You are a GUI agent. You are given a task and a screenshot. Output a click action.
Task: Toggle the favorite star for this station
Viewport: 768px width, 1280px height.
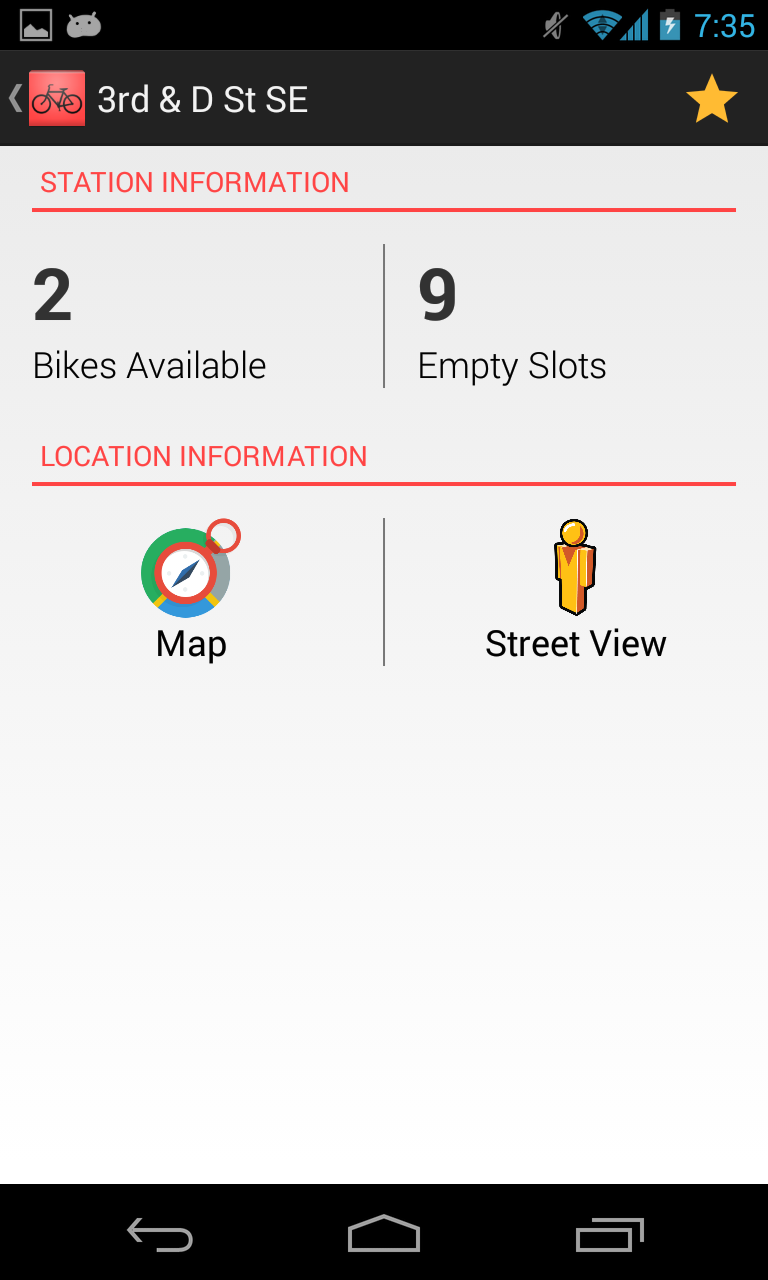click(x=711, y=99)
